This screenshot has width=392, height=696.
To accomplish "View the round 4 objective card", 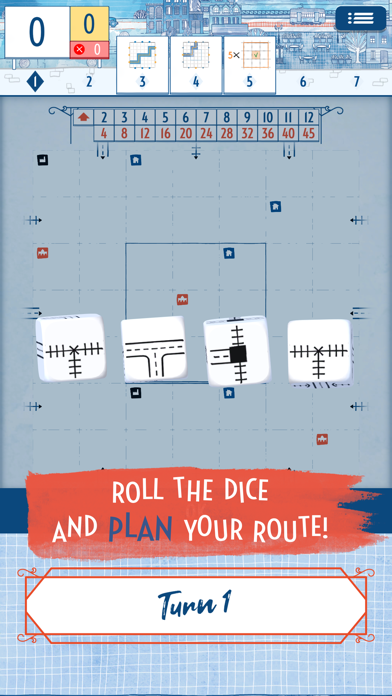I will point(196,65).
